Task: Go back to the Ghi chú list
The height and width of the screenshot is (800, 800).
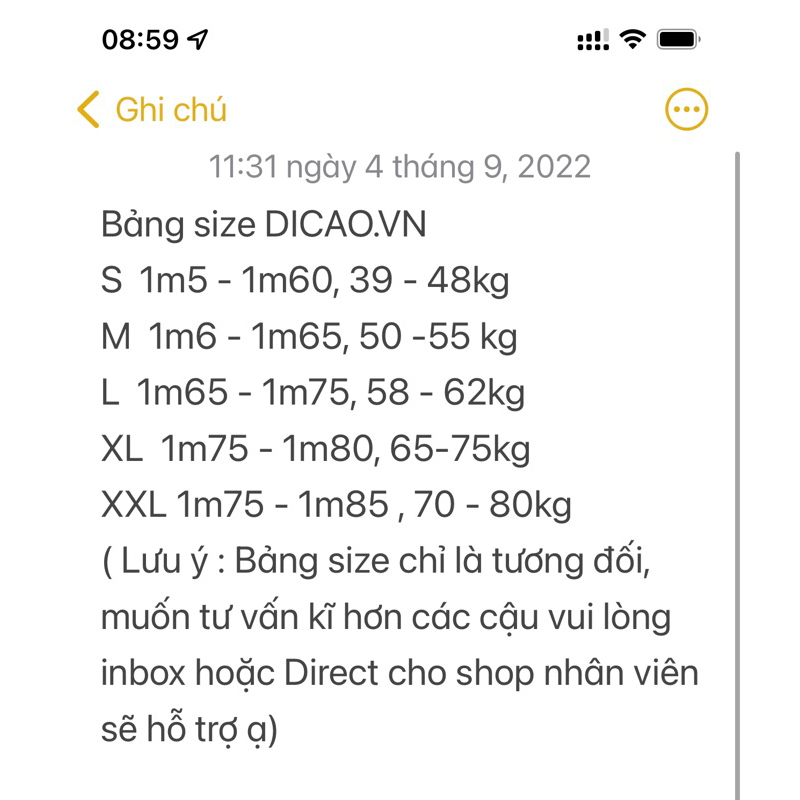Action: [x=152, y=109]
